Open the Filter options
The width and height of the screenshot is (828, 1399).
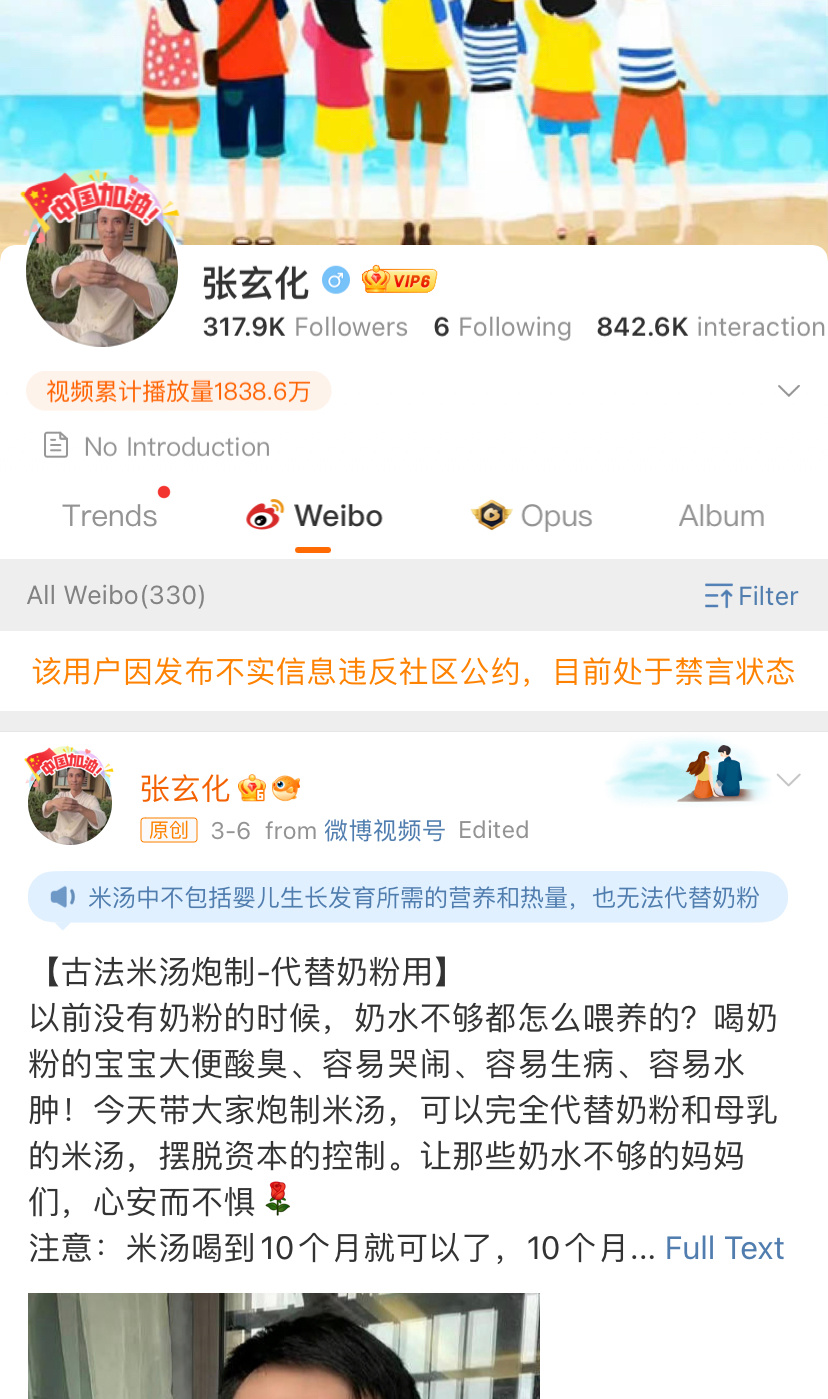tap(751, 596)
